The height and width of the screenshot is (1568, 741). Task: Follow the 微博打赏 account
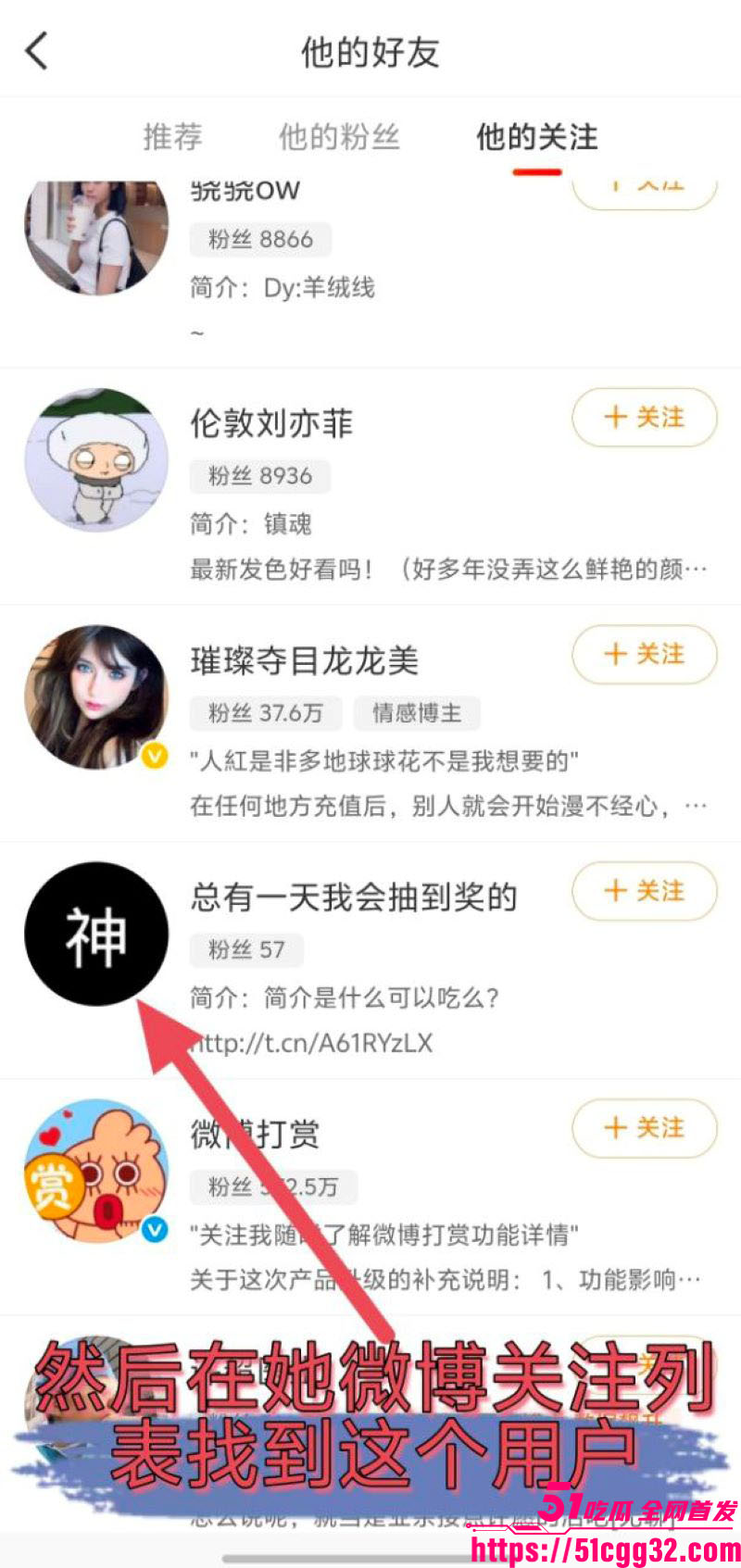(645, 1128)
